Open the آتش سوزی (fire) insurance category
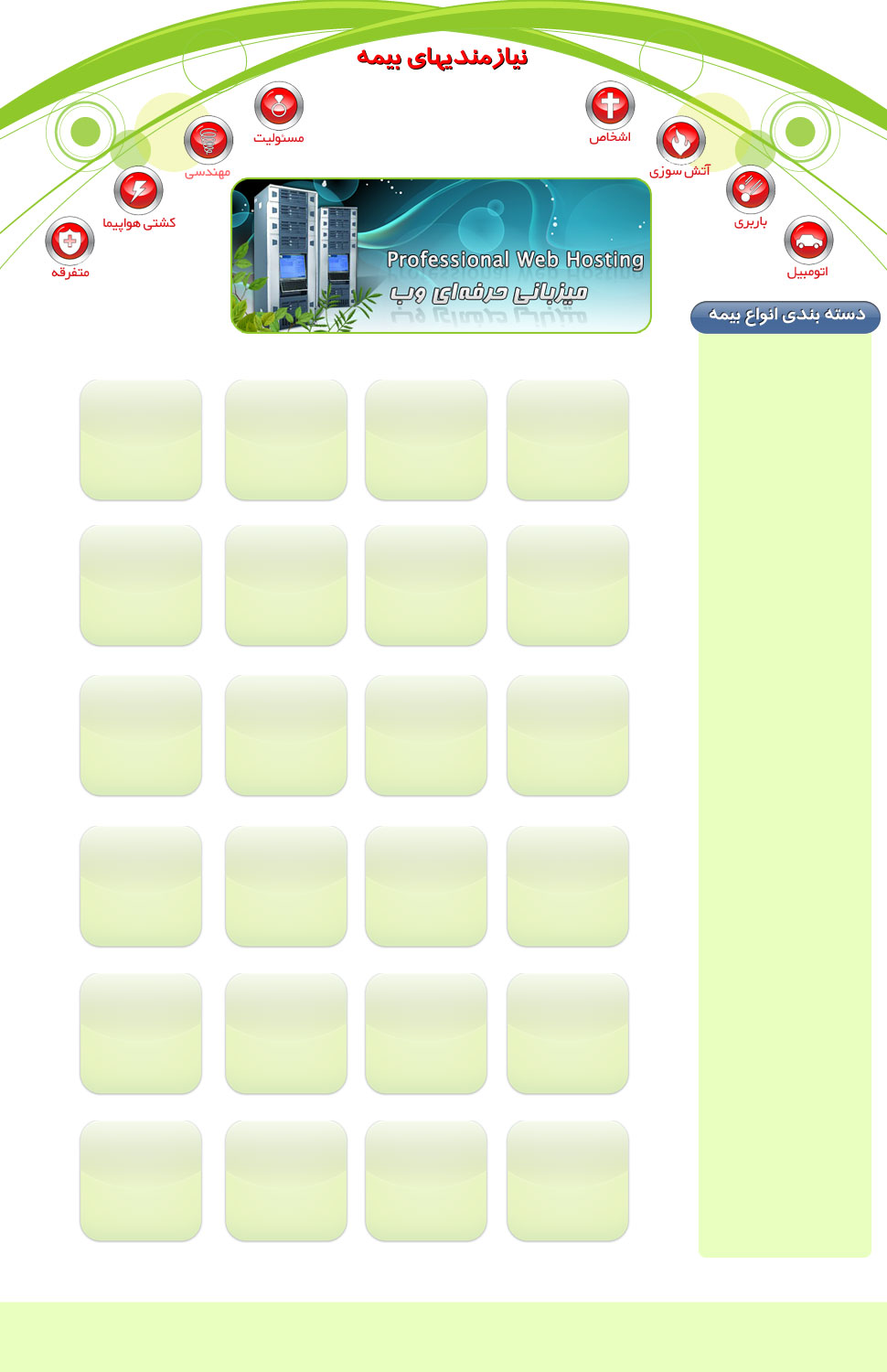The height and width of the screenshot is (1372, 887). (680, 141)
